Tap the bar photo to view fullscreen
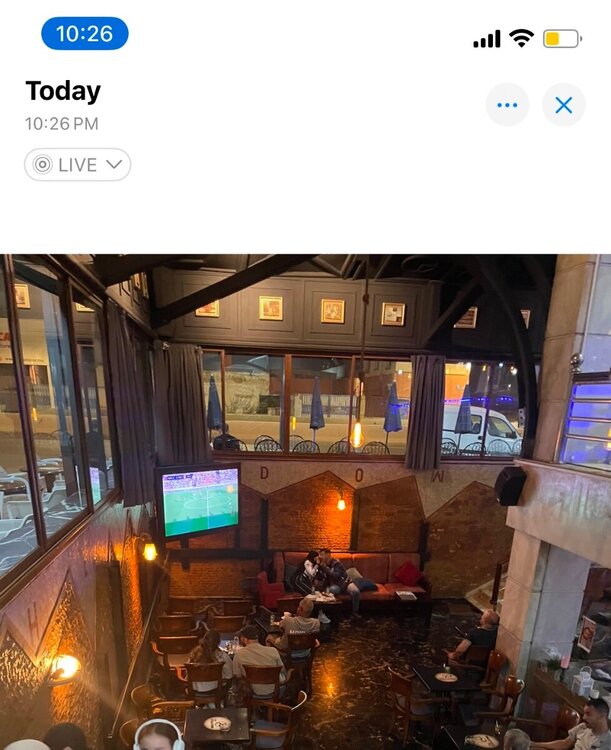This screenshot has width=611, height=750. pyautogui.click(x=305, y=500)
